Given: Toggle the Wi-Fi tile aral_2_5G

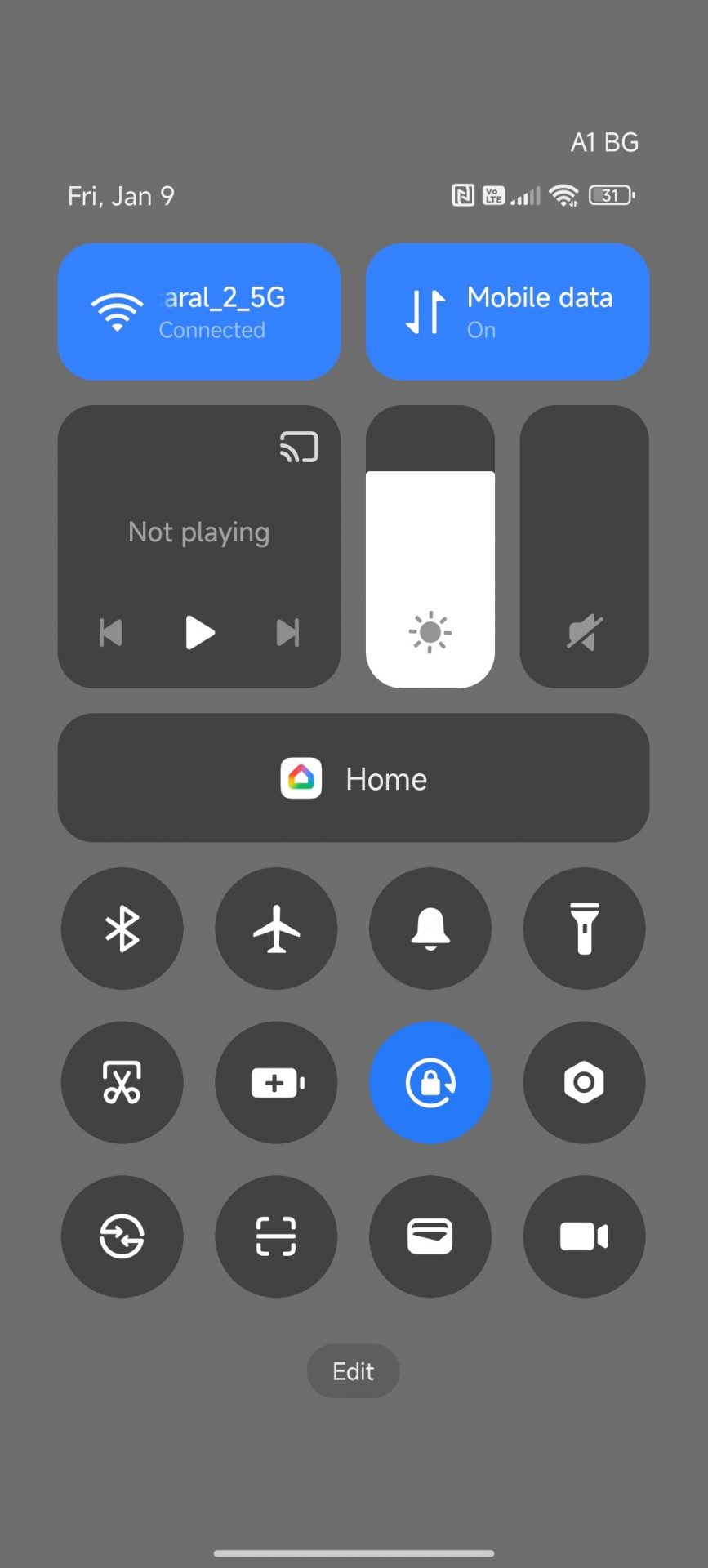Looking at the screenshot, I should pyautogui.click(x=198, y=312).
